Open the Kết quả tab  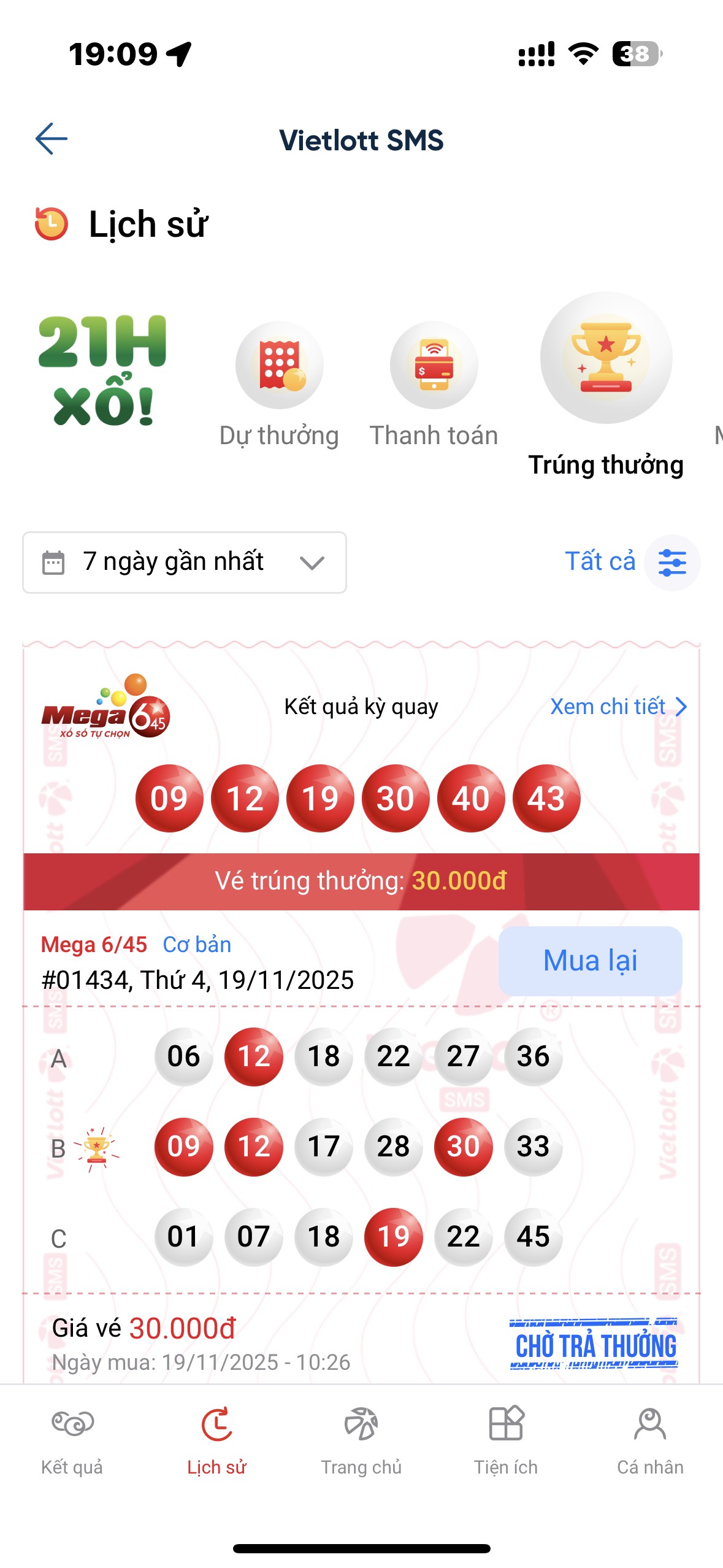point(72,1439)
